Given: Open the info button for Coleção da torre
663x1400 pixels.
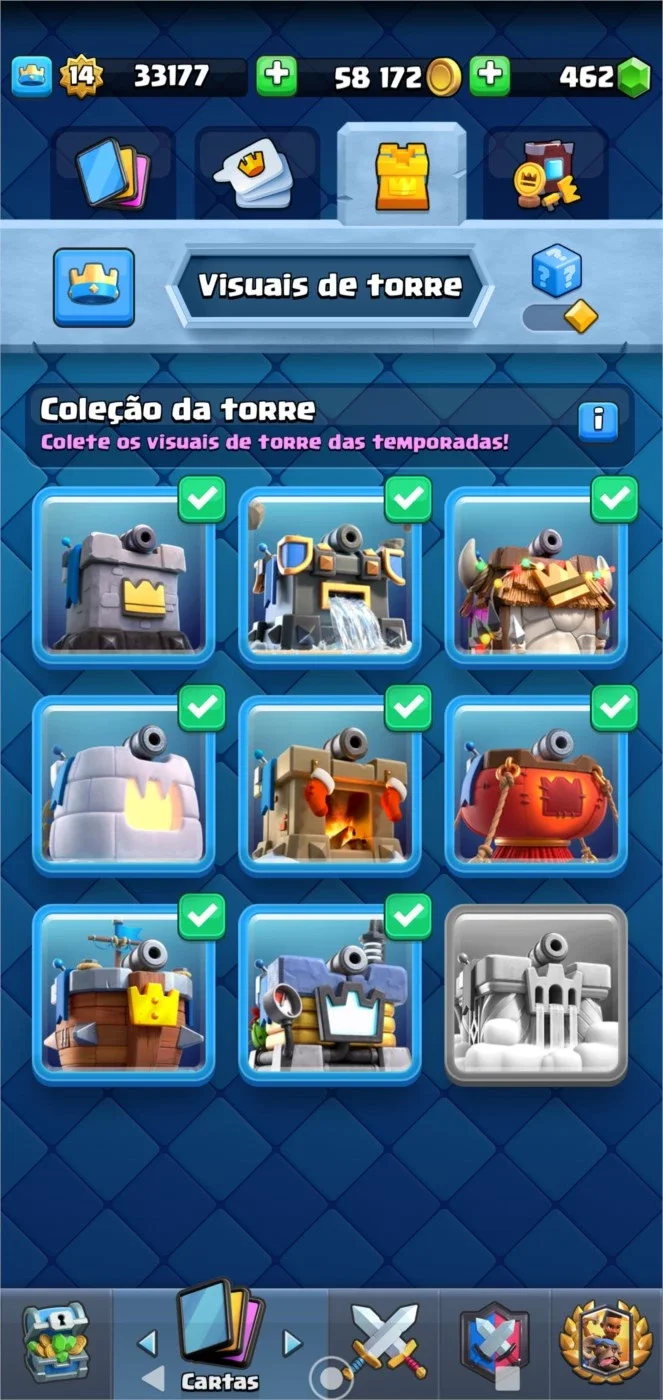Looking at the screenshot, I should (x=598, y=421).
